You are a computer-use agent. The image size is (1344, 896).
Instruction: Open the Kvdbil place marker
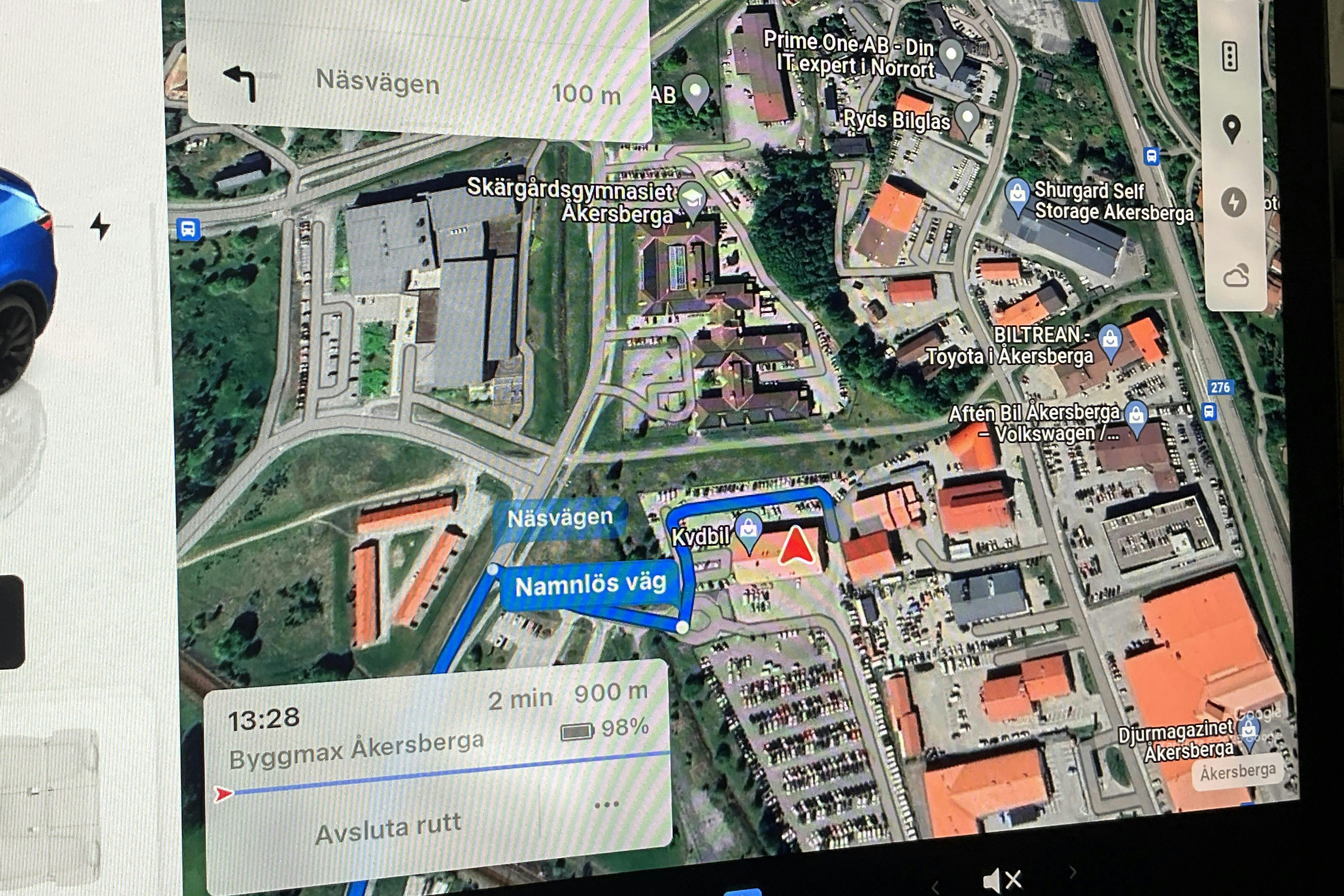pyautogui.click(x=747, y=531)
